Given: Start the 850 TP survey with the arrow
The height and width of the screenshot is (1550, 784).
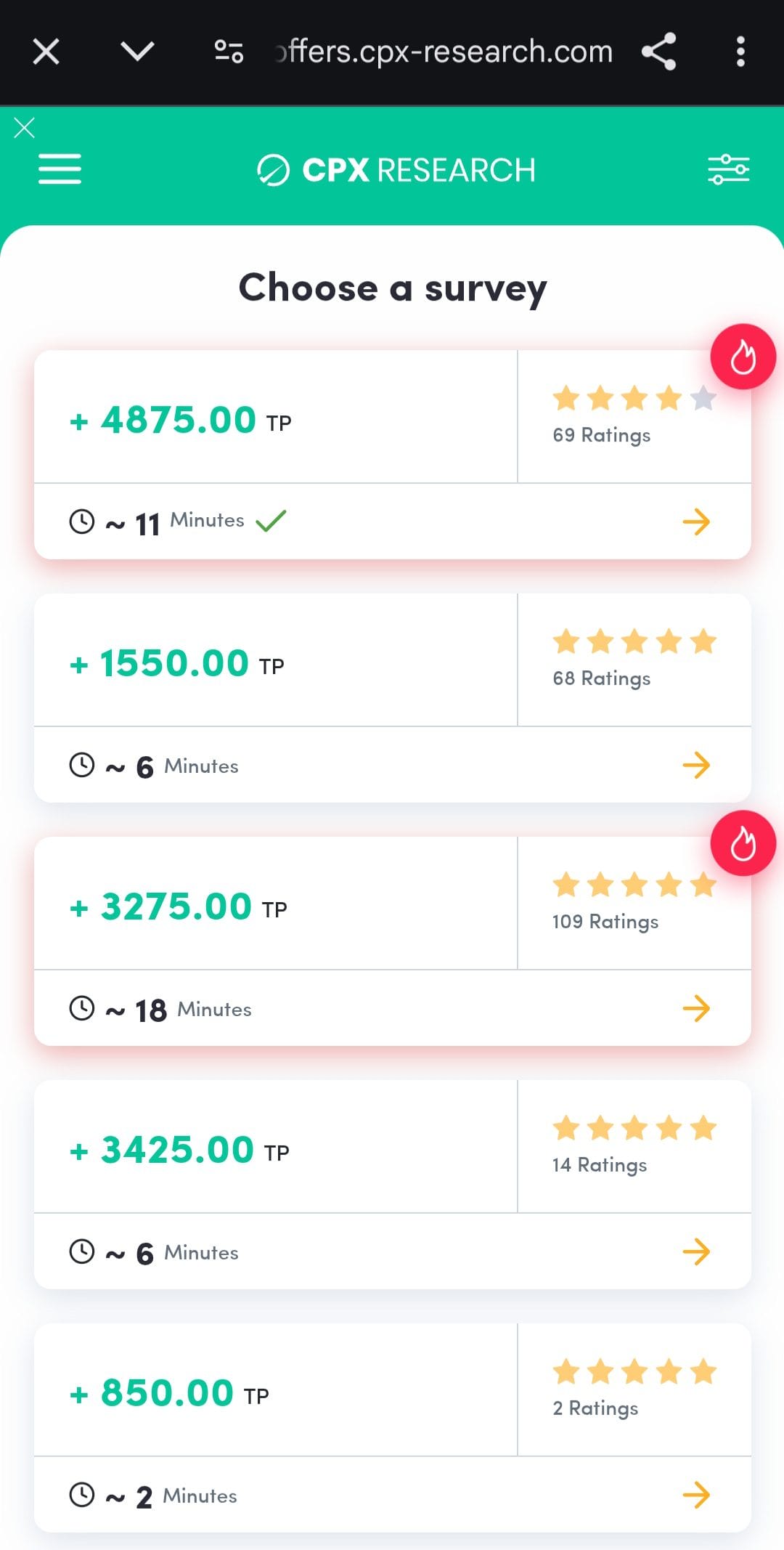Looking at the screenshot, I should (696, 1493).
